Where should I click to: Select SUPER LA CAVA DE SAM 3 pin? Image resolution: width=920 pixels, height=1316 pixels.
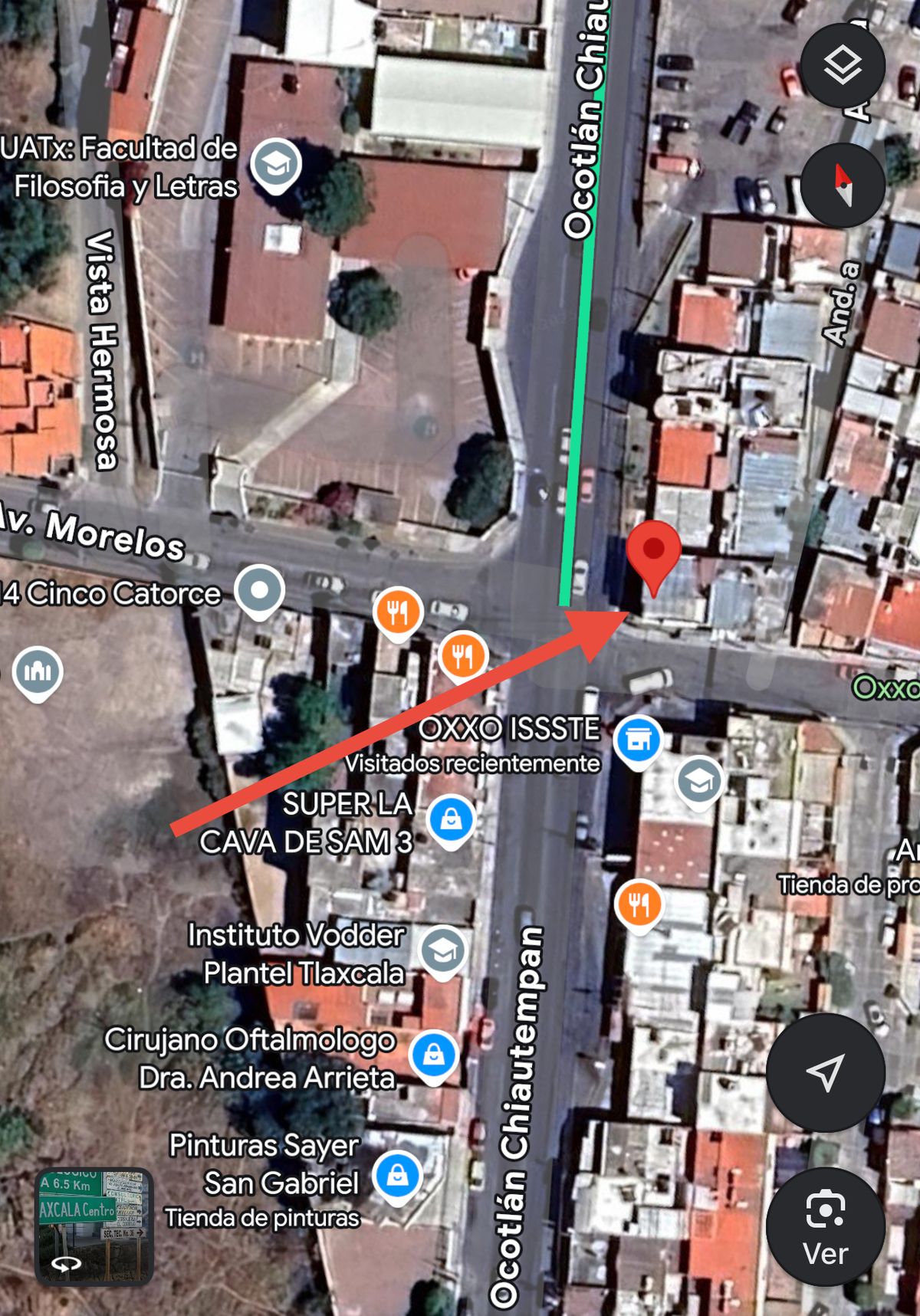tap(451, 819)
